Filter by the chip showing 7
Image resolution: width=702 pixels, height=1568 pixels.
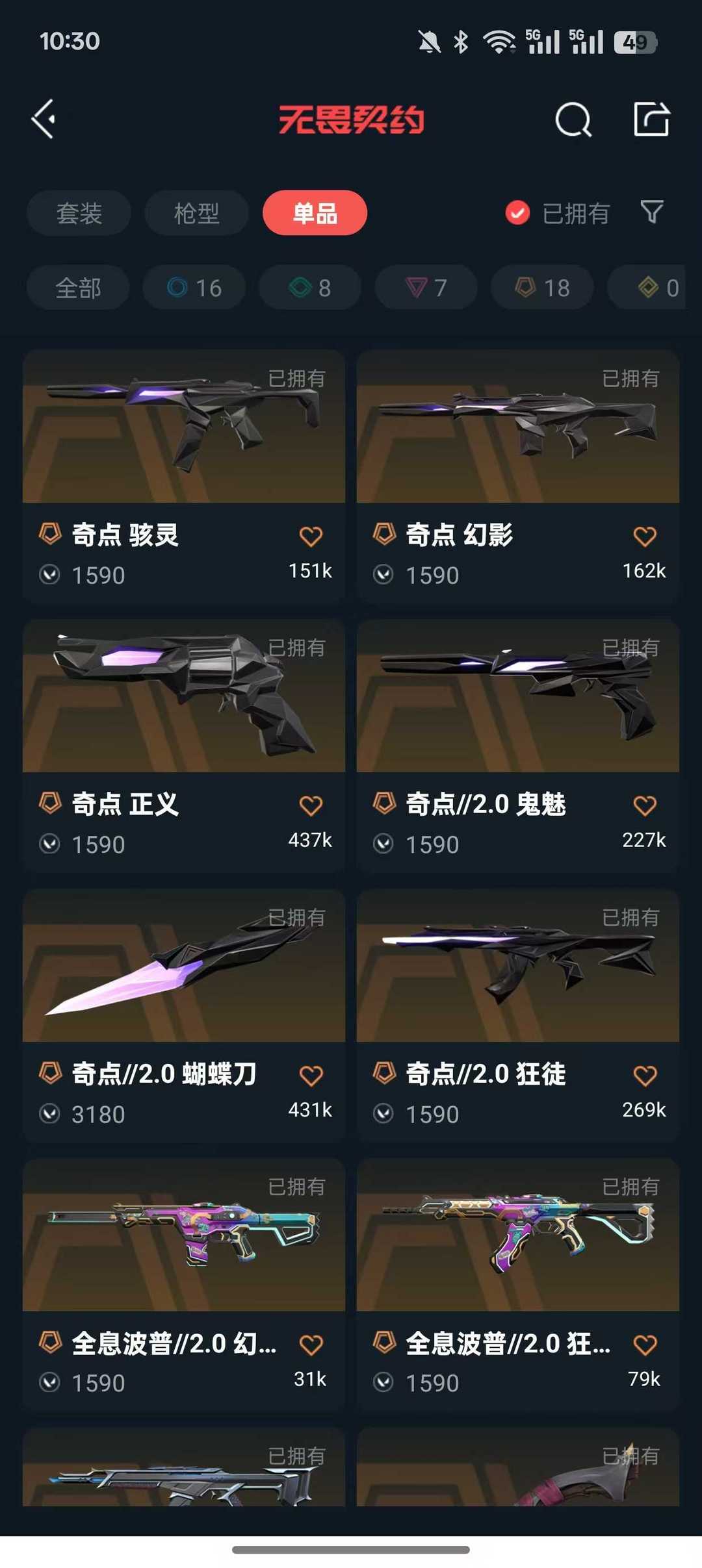[426, 287]
